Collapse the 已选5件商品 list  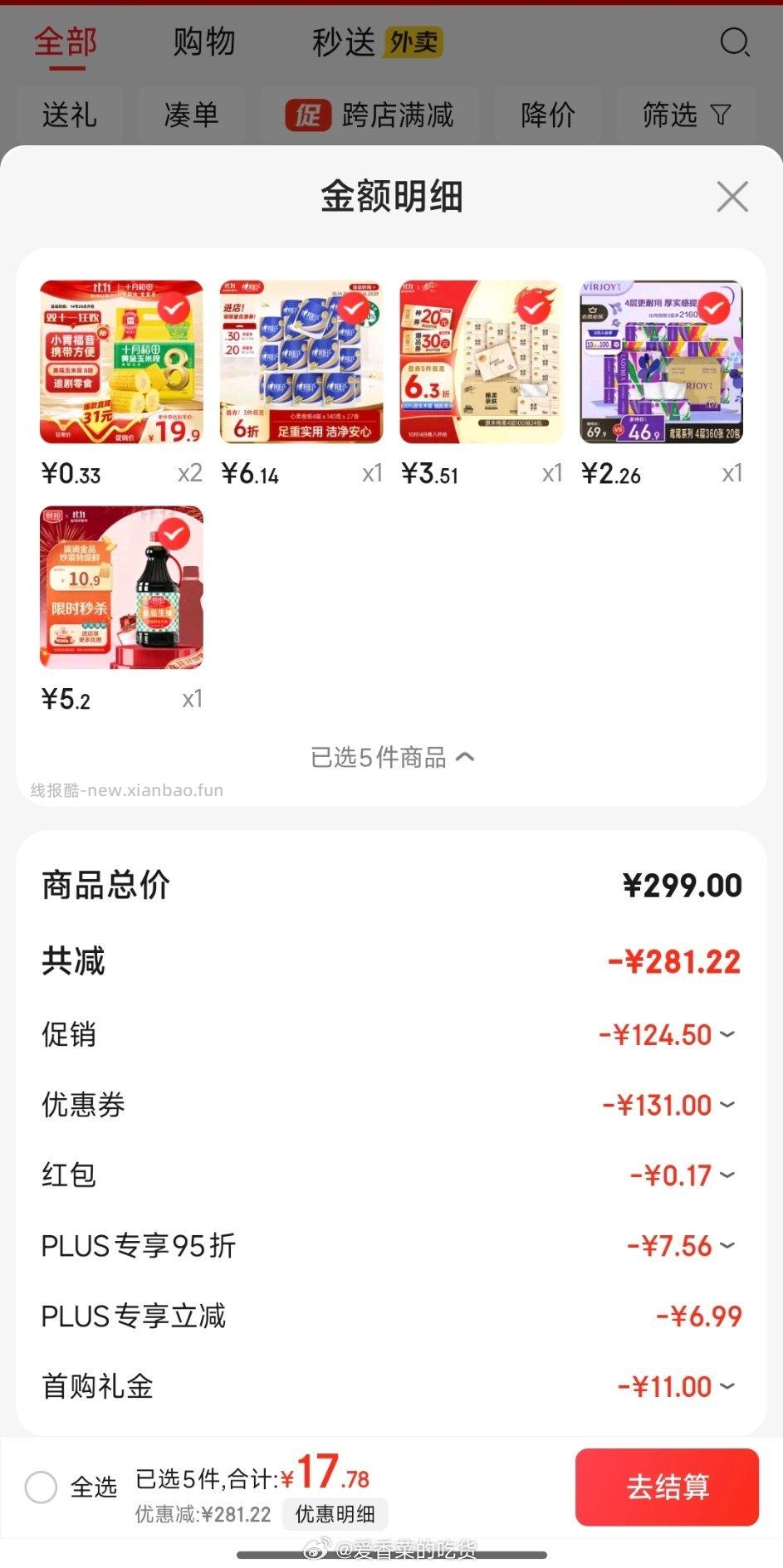tap(391, 756)
